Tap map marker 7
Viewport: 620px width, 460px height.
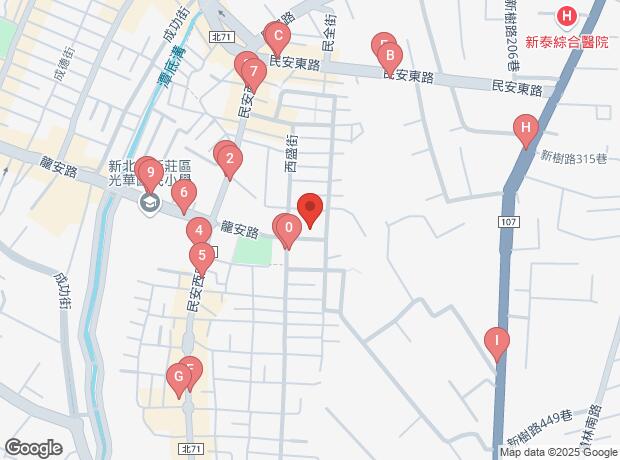pos(254,72)
